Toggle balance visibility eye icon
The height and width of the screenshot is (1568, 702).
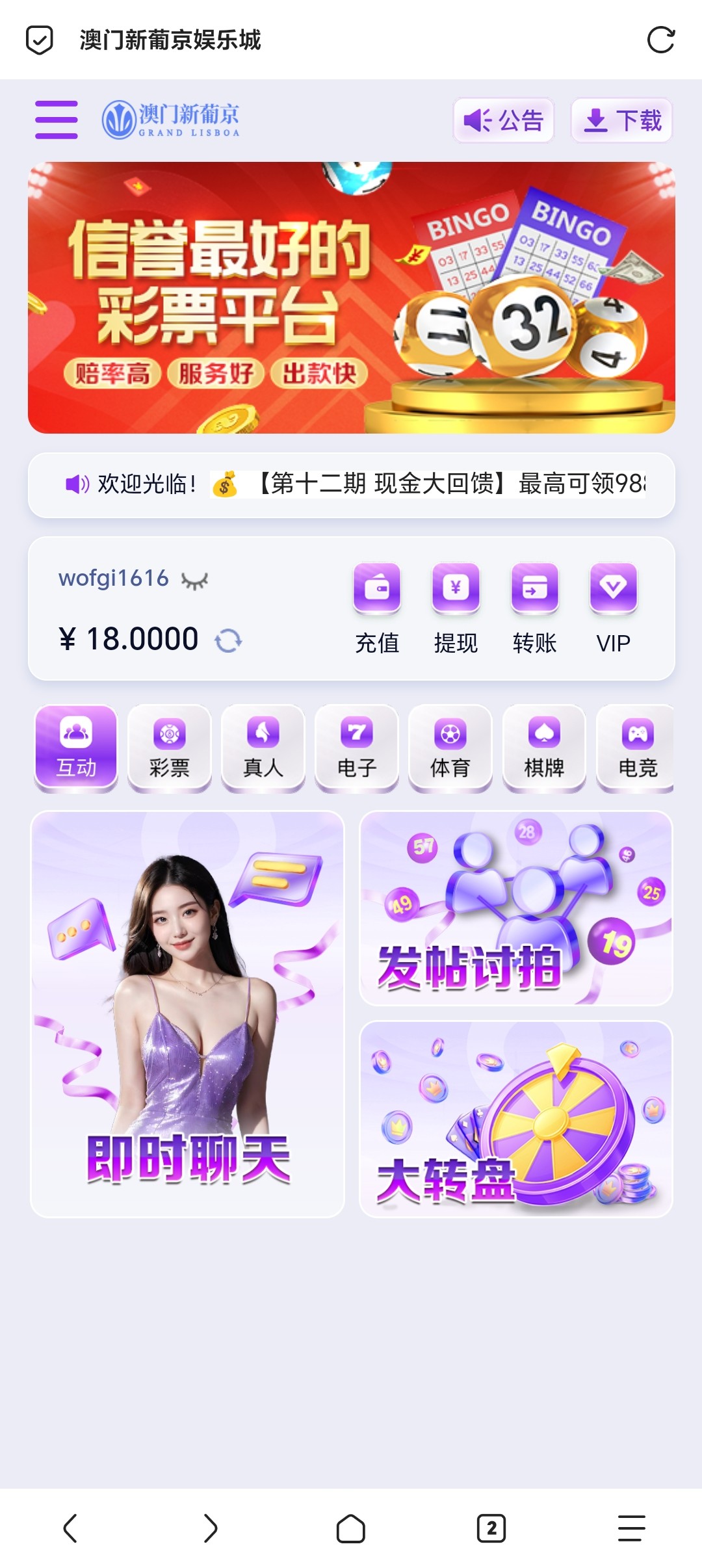pyautogui.click(x=194, y=580)
